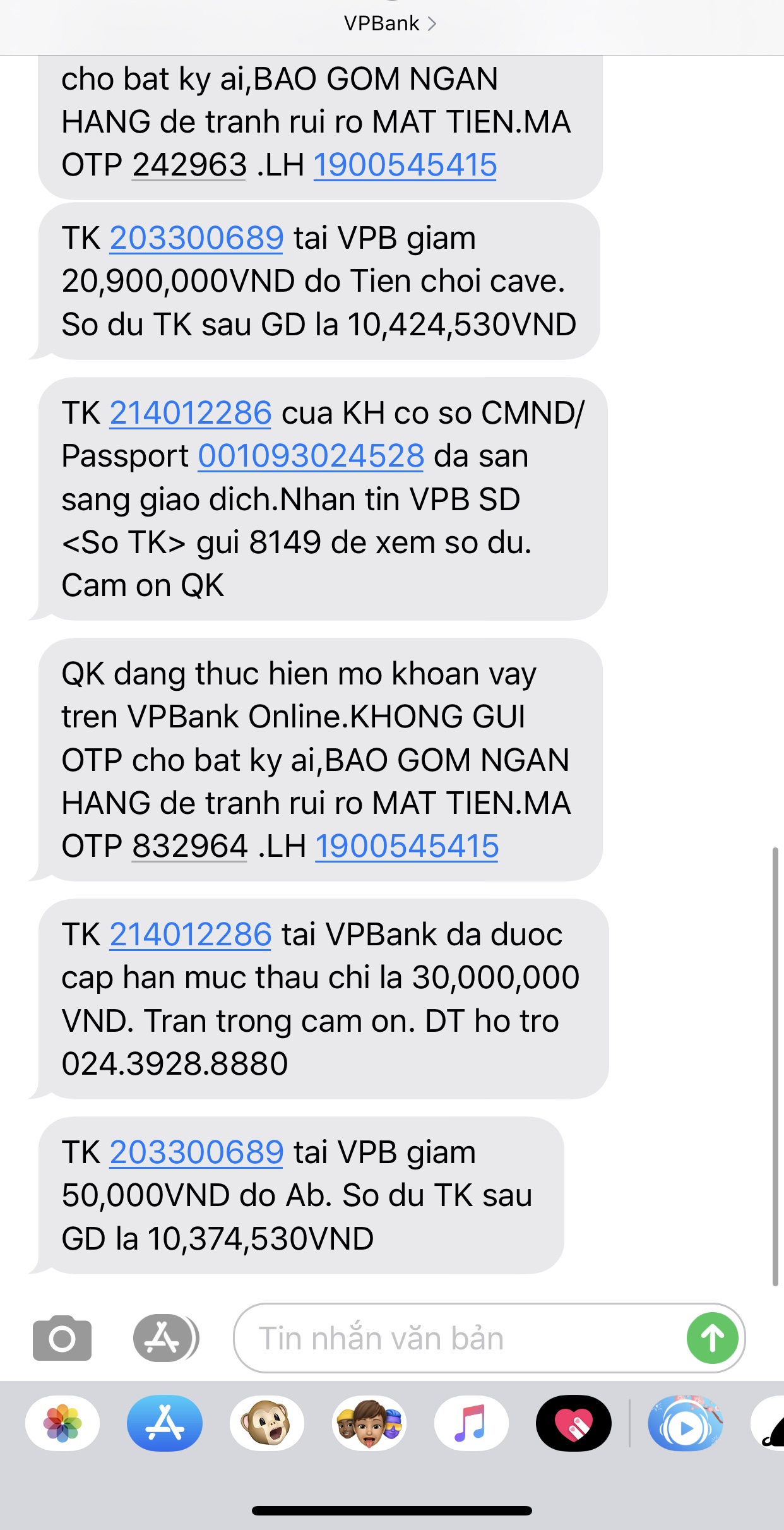Viewport: 784px width, 1530px height.
Task: Tap phone link after OTP 242963
Action: [405, 165]
